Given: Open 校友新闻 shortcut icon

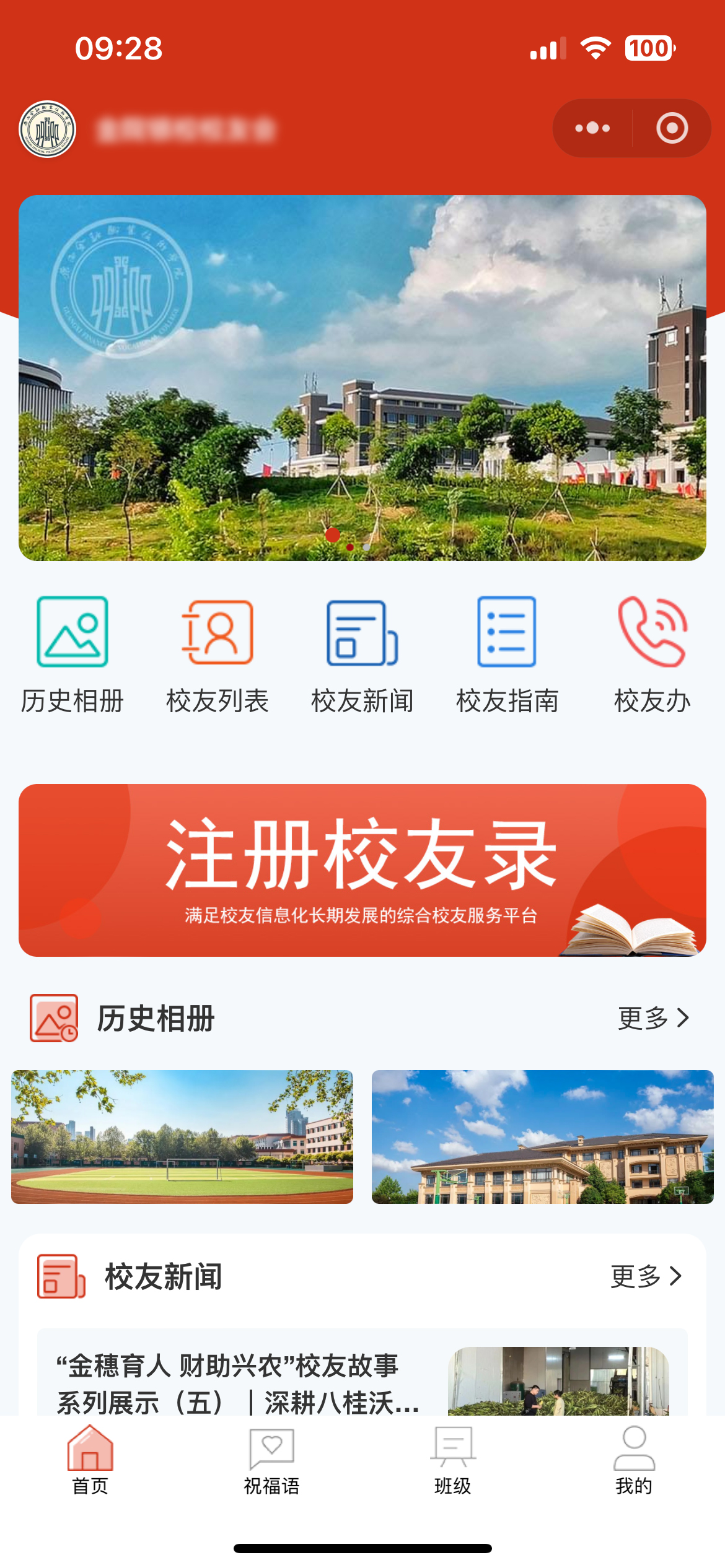Looking at the screenshot, I should (x=362, y=653).
